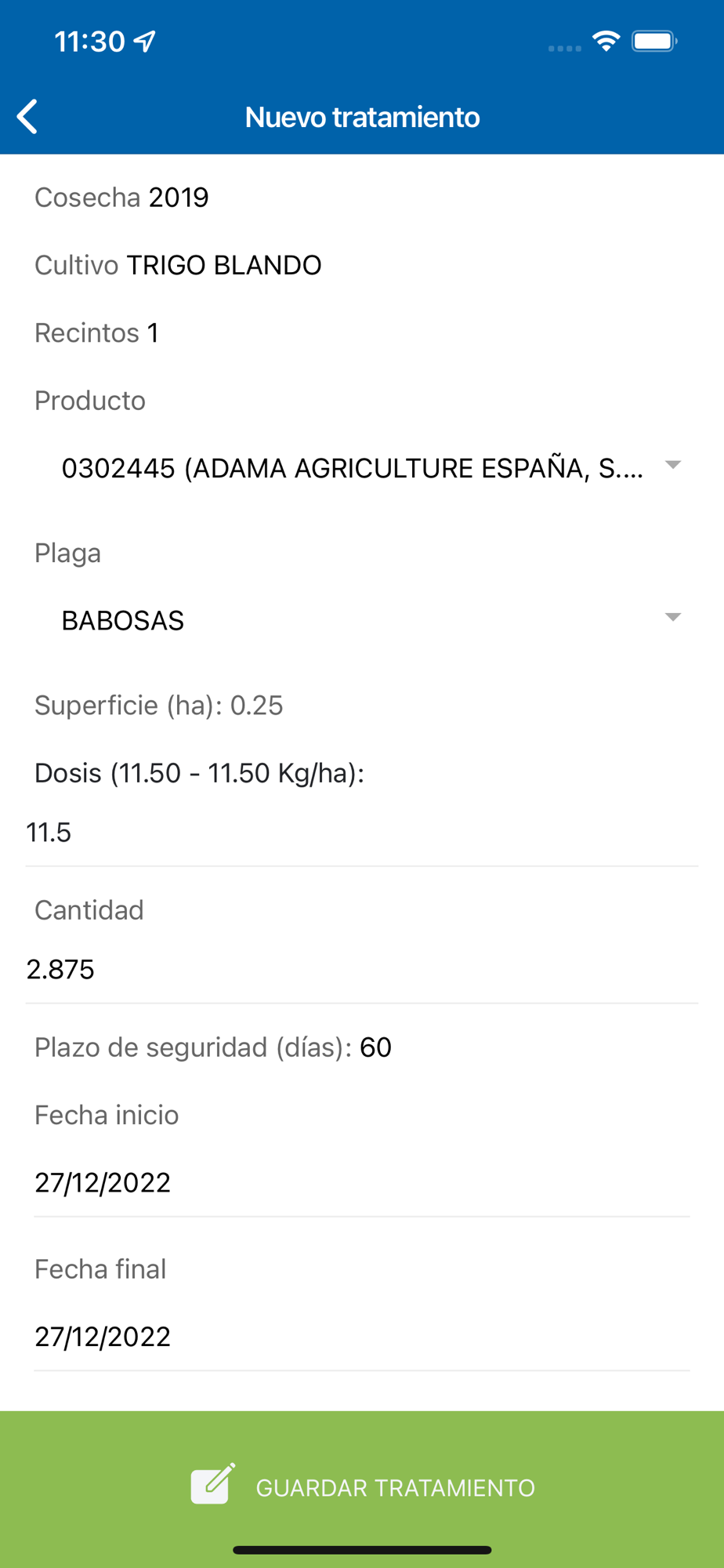Edit the Dosis field value 11.5
724x1568 pixels.
[360, 833]
